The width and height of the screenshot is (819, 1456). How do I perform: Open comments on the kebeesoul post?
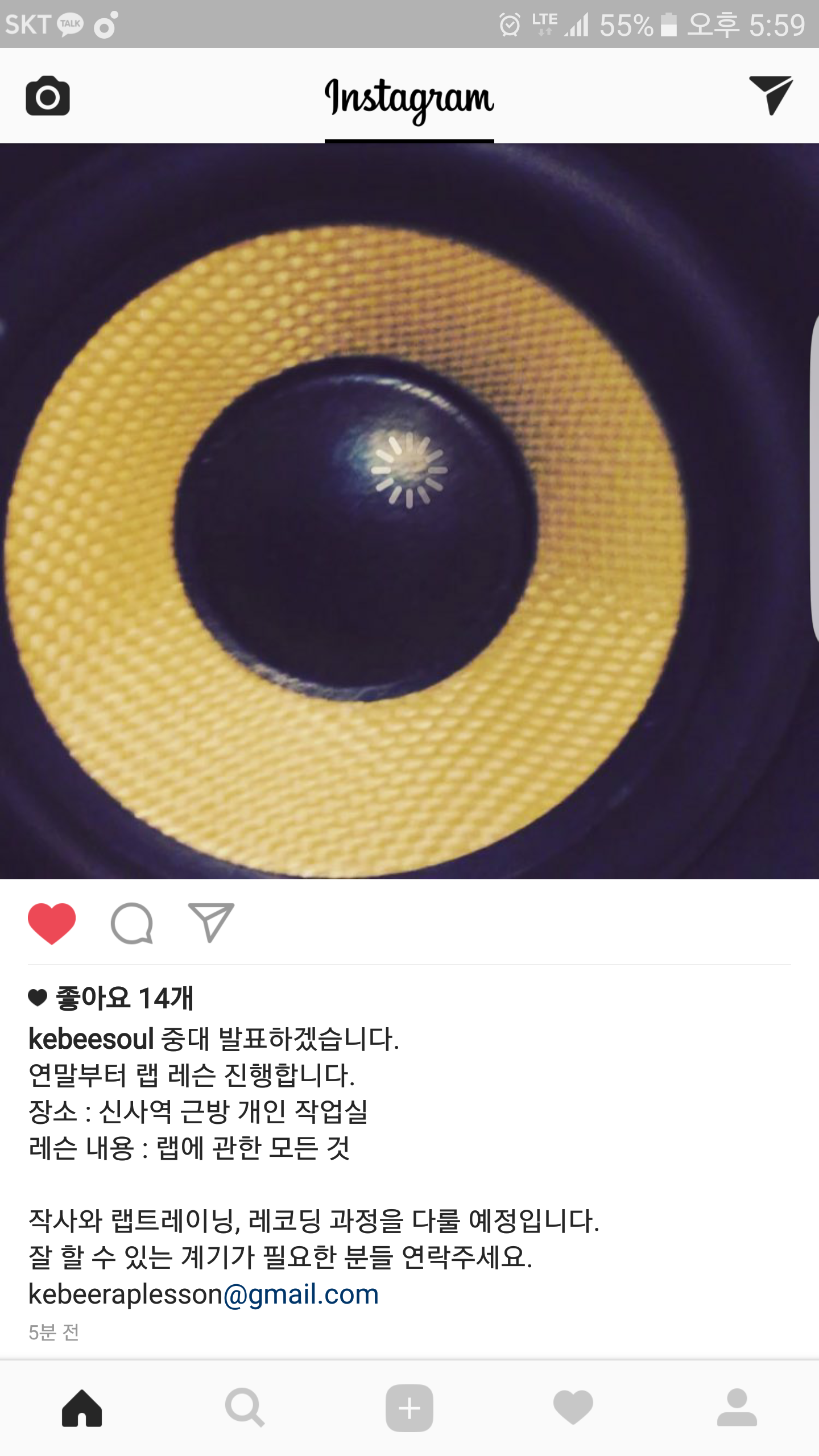(x=131, y=923)
